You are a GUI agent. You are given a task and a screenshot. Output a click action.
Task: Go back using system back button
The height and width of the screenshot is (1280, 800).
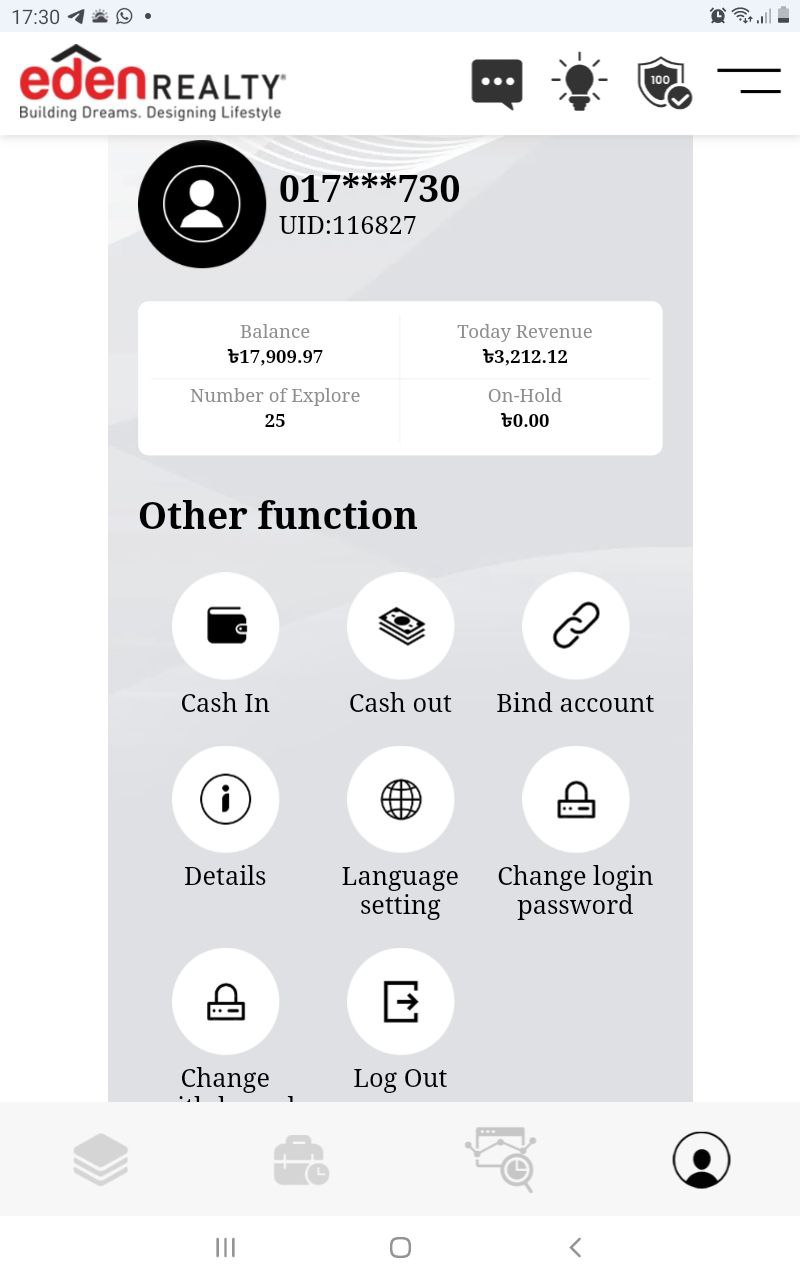(575, 1247)
